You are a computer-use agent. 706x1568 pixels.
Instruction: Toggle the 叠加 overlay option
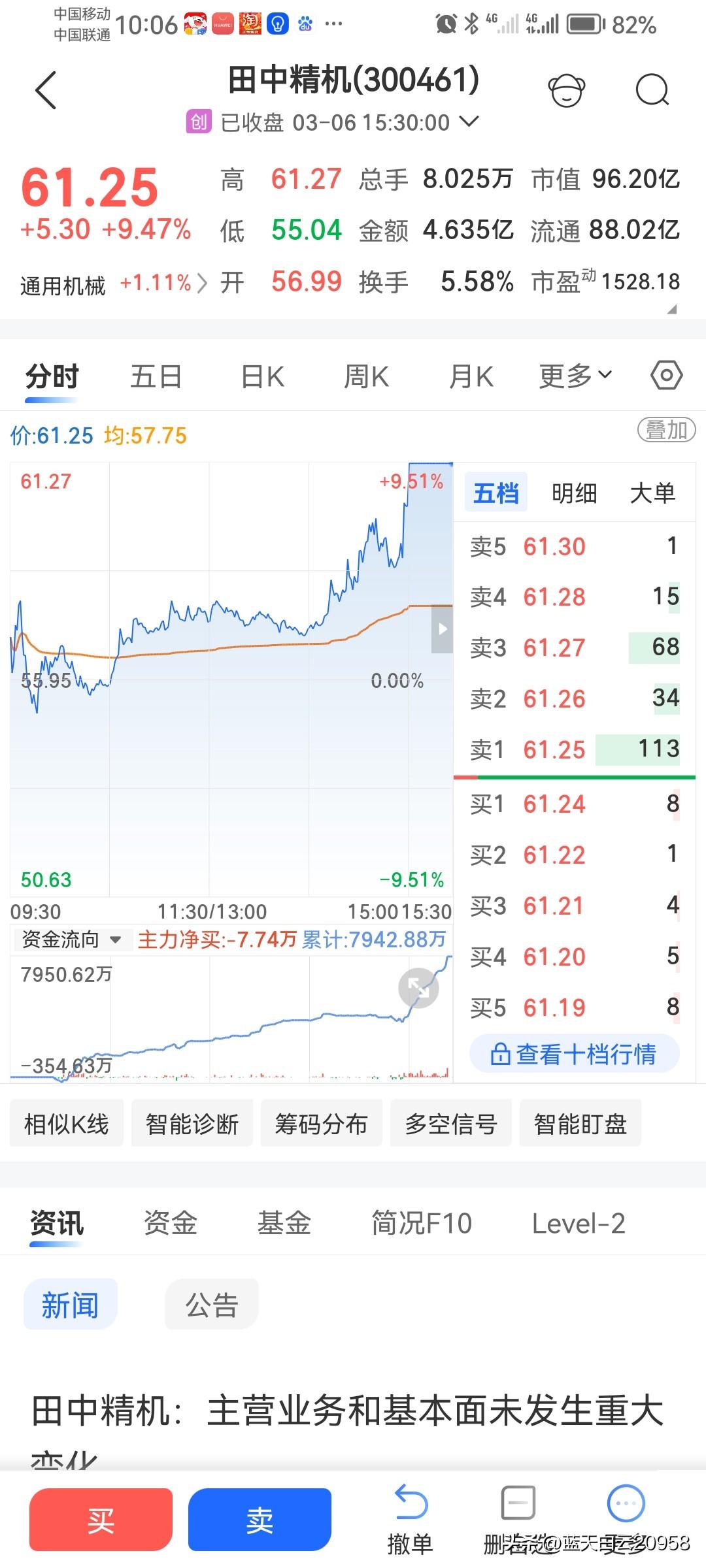coord(666,431)
